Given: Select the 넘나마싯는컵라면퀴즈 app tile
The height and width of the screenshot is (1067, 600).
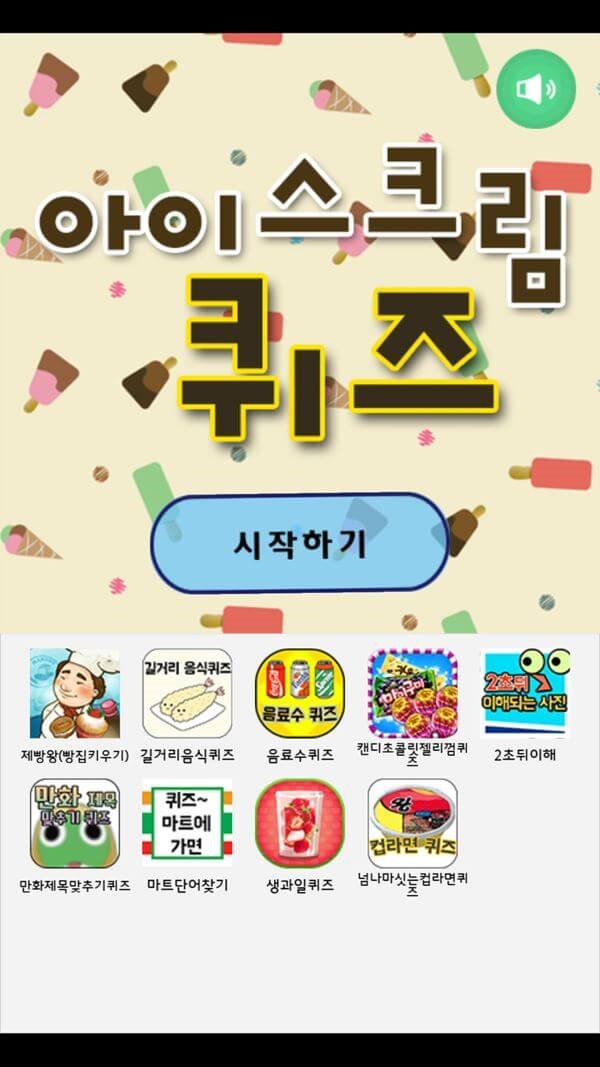Looking at the screenshot, I should coord(412,824).
